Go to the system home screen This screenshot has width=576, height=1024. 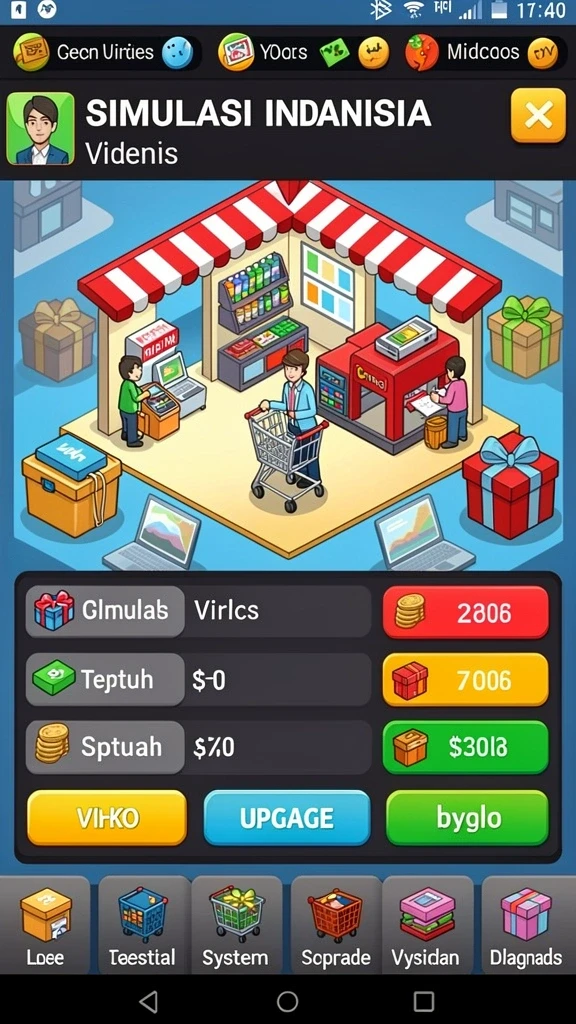pyautogui.click(x=287, y=1000)
